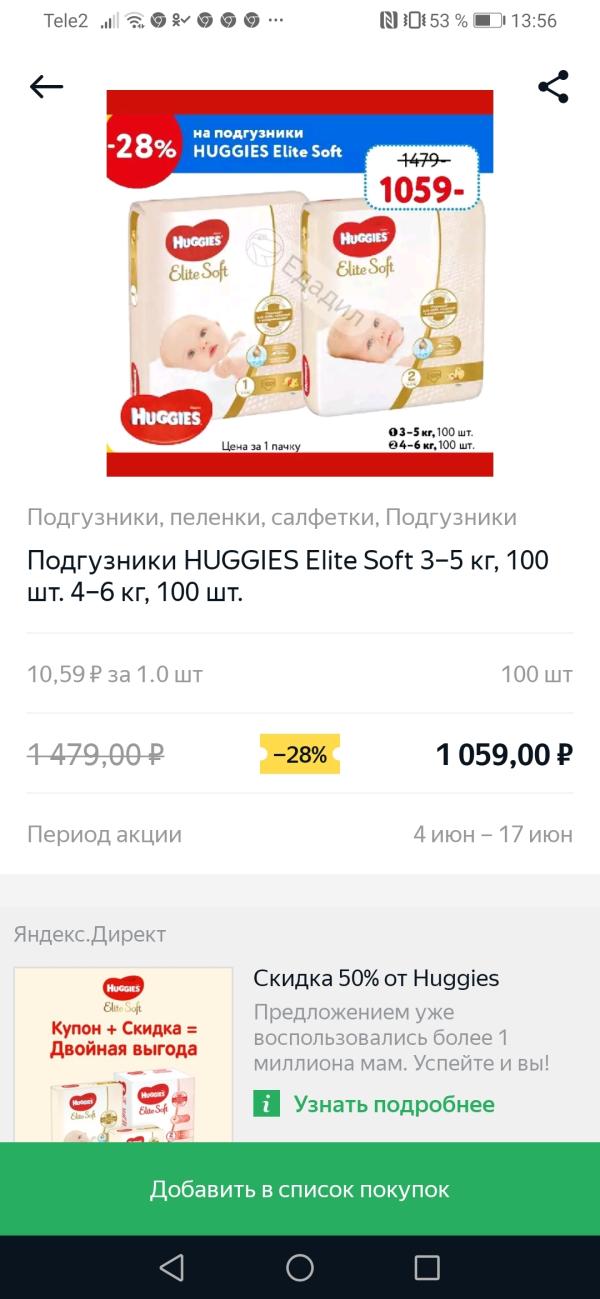Open the Huggies 'Купон + Скидка' ad banner
The image size is (600, 1299).
click(123, 1055)
